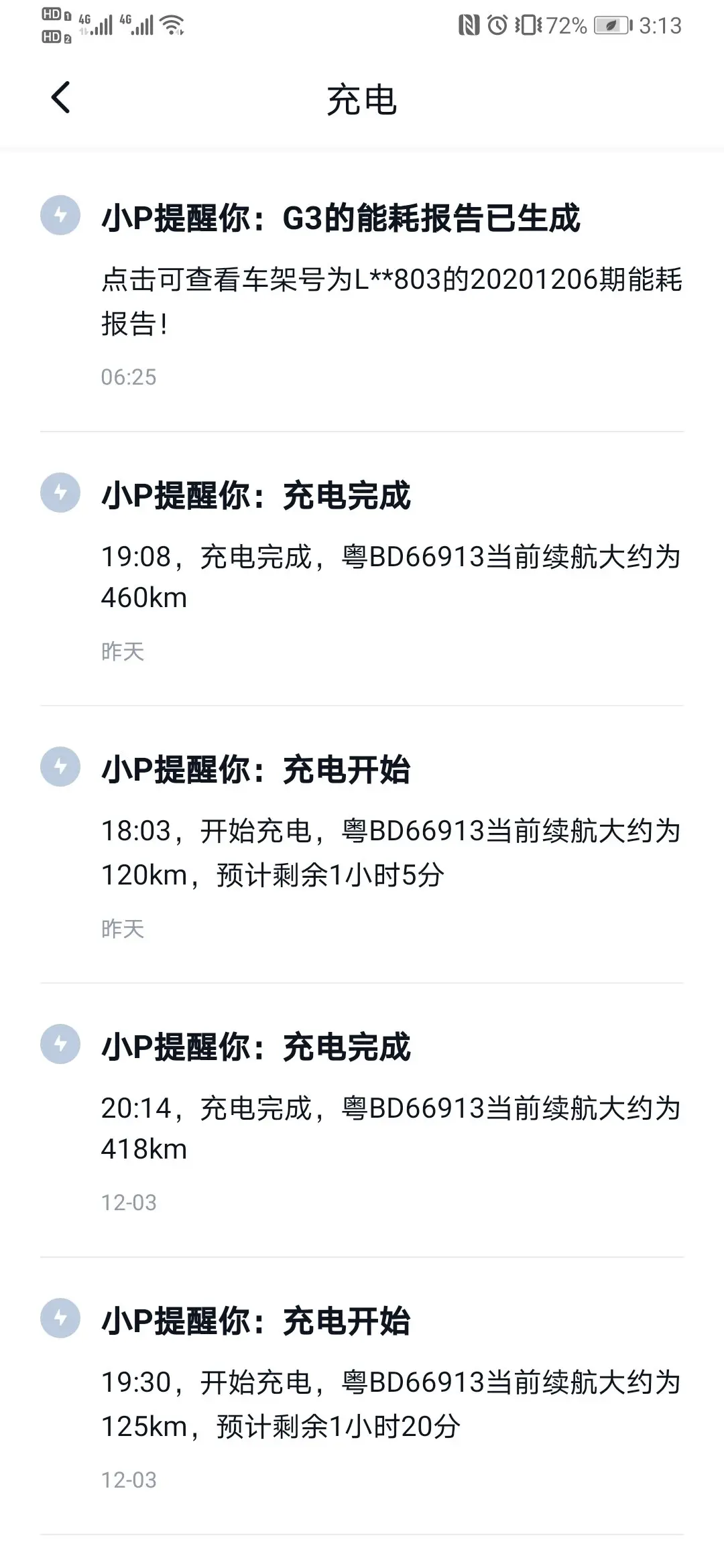Go back using the top-left arrow
724x1568 pixels.
click(x=60, y=98)
